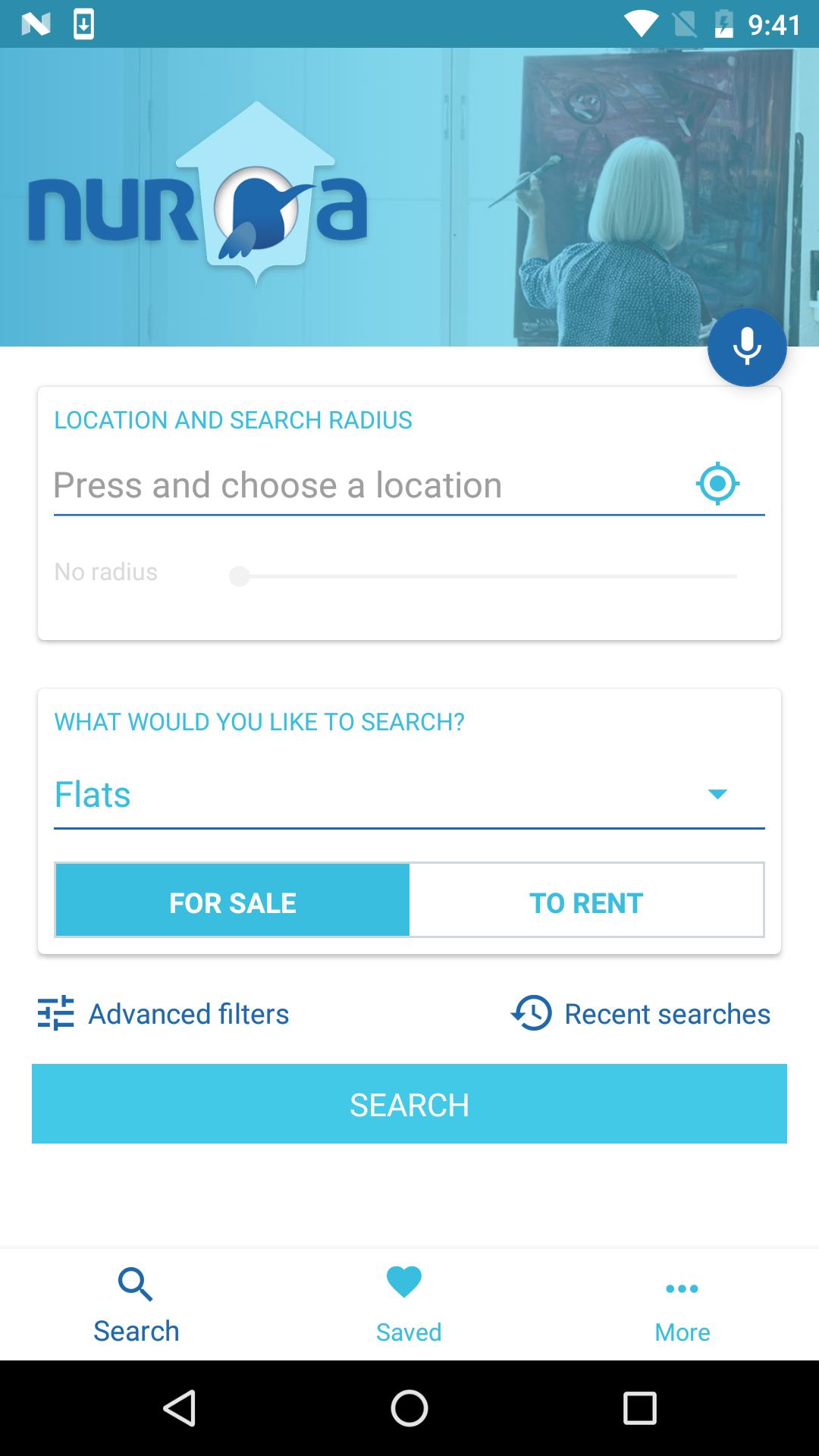The image size is (819, 1456).
Task: Go back using the system back button
Action: coord(180,1409)
